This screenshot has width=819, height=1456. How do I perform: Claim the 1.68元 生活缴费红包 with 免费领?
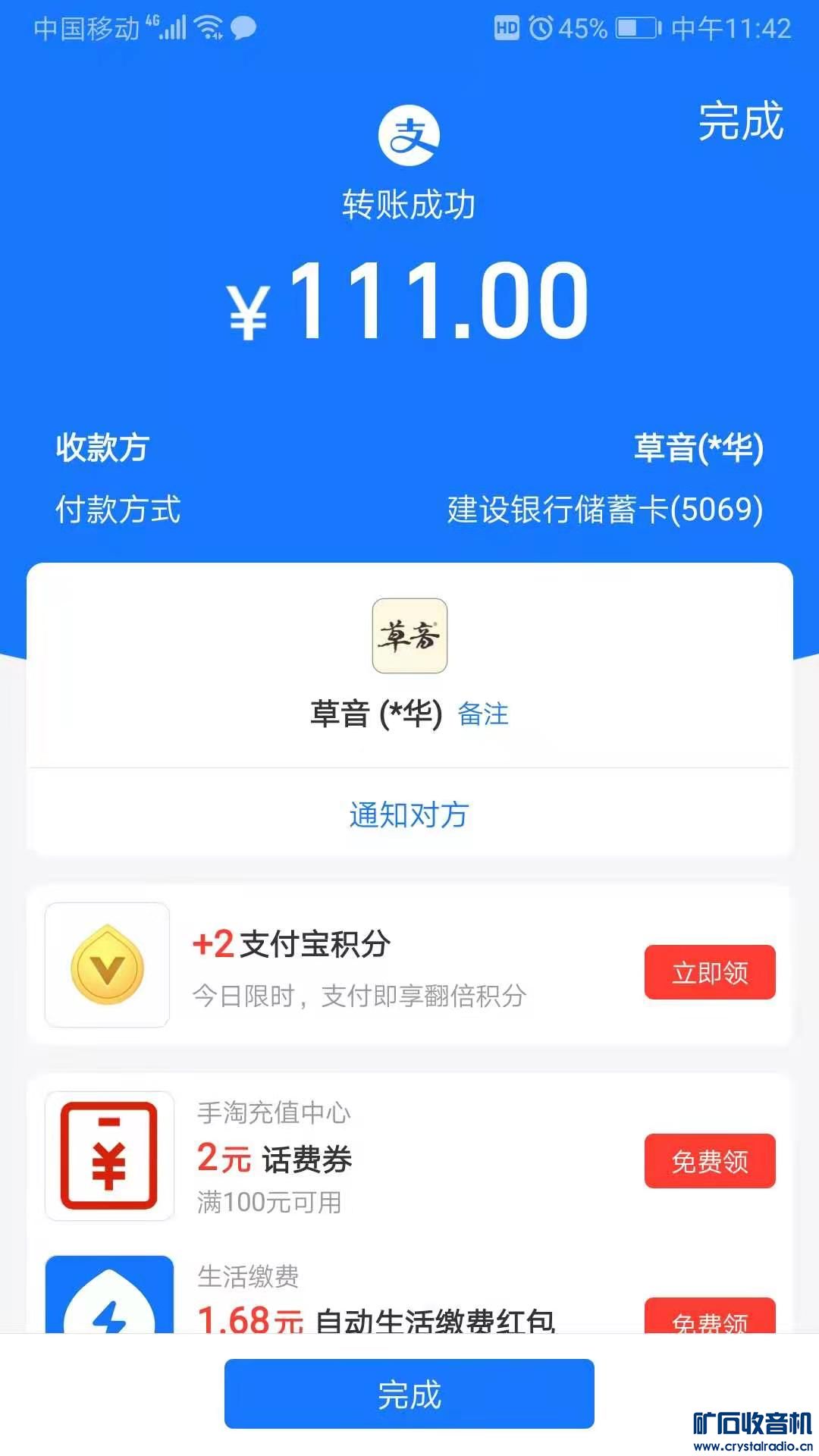pos(710,1318)
